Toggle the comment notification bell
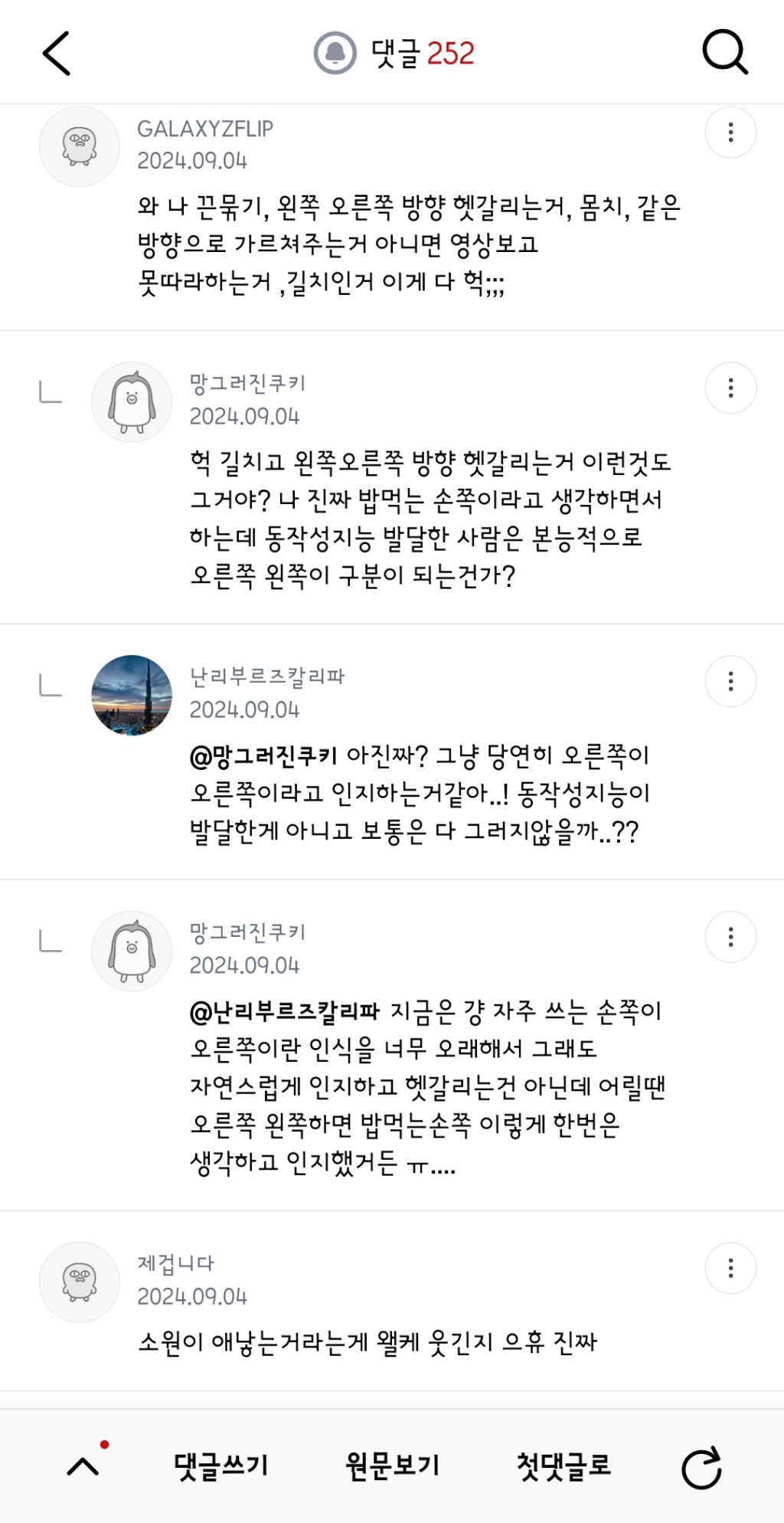 tap(335, 54)
